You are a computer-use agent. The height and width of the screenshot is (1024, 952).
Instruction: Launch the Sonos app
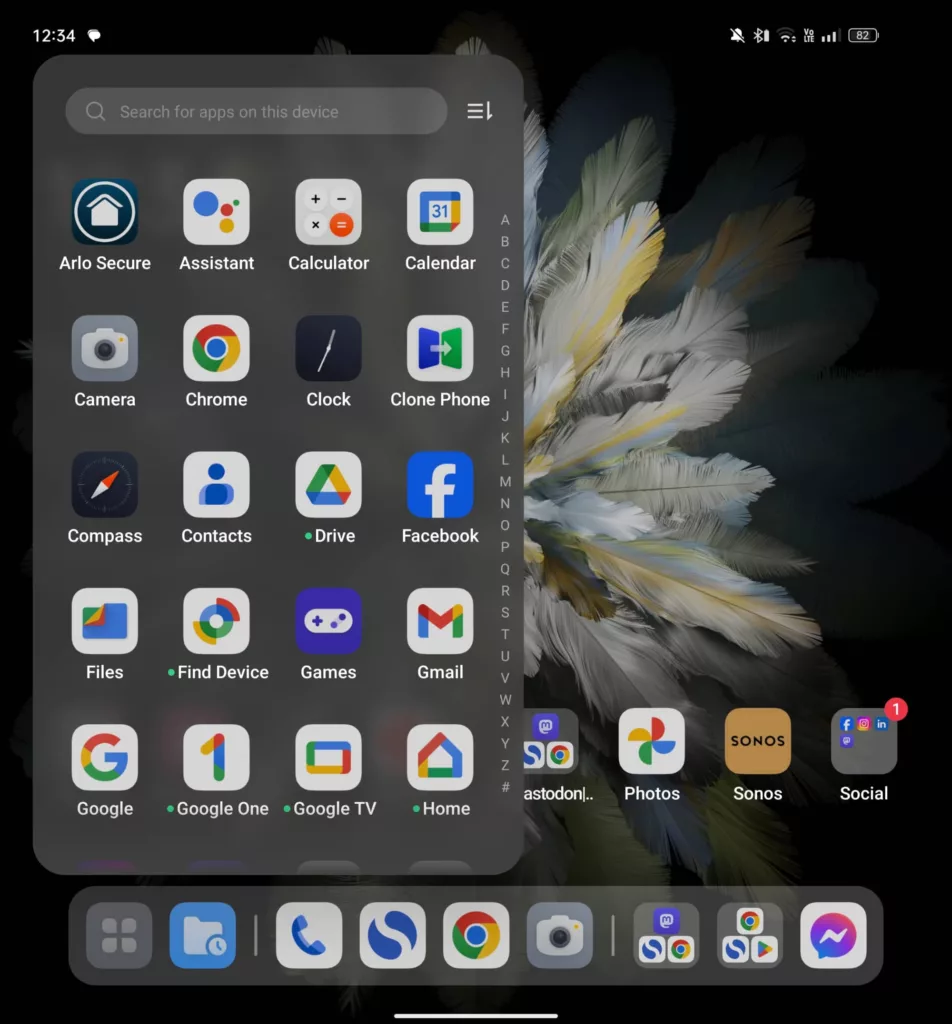click(757, 741)
